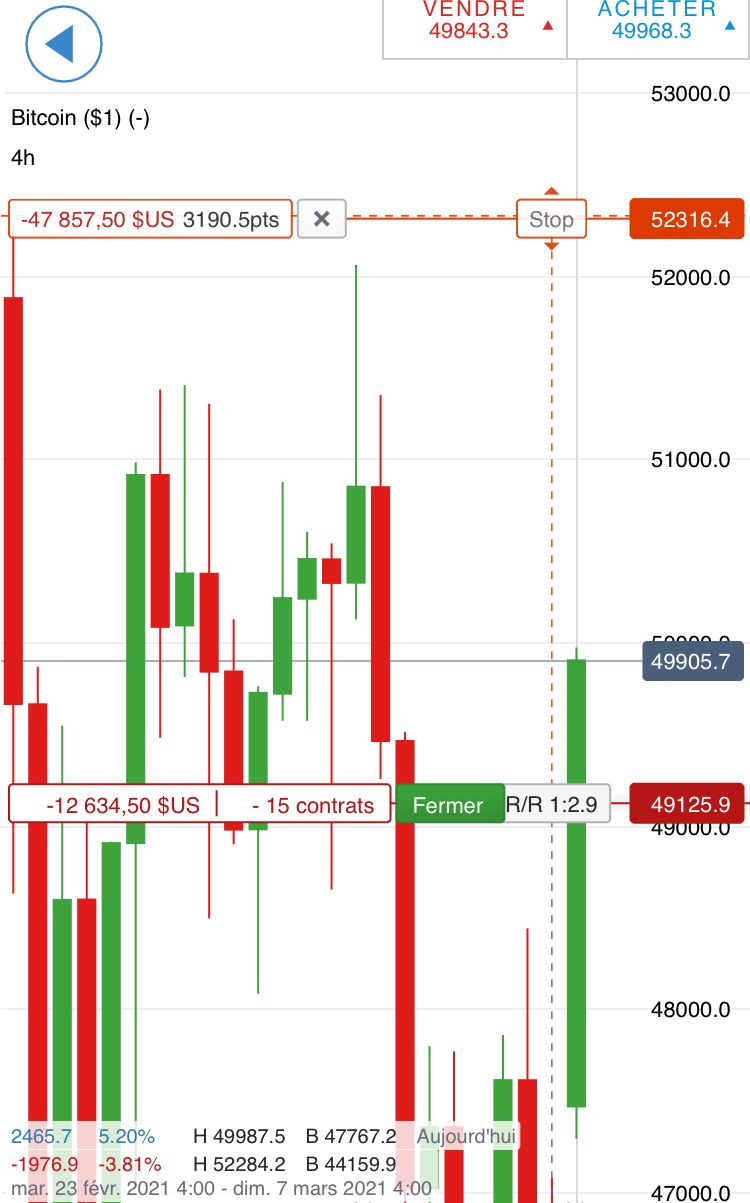Open the 4h timeframe selector
Image resolution: width=750 pixels, height=1203 pixels.
click(x=24, y=157)
